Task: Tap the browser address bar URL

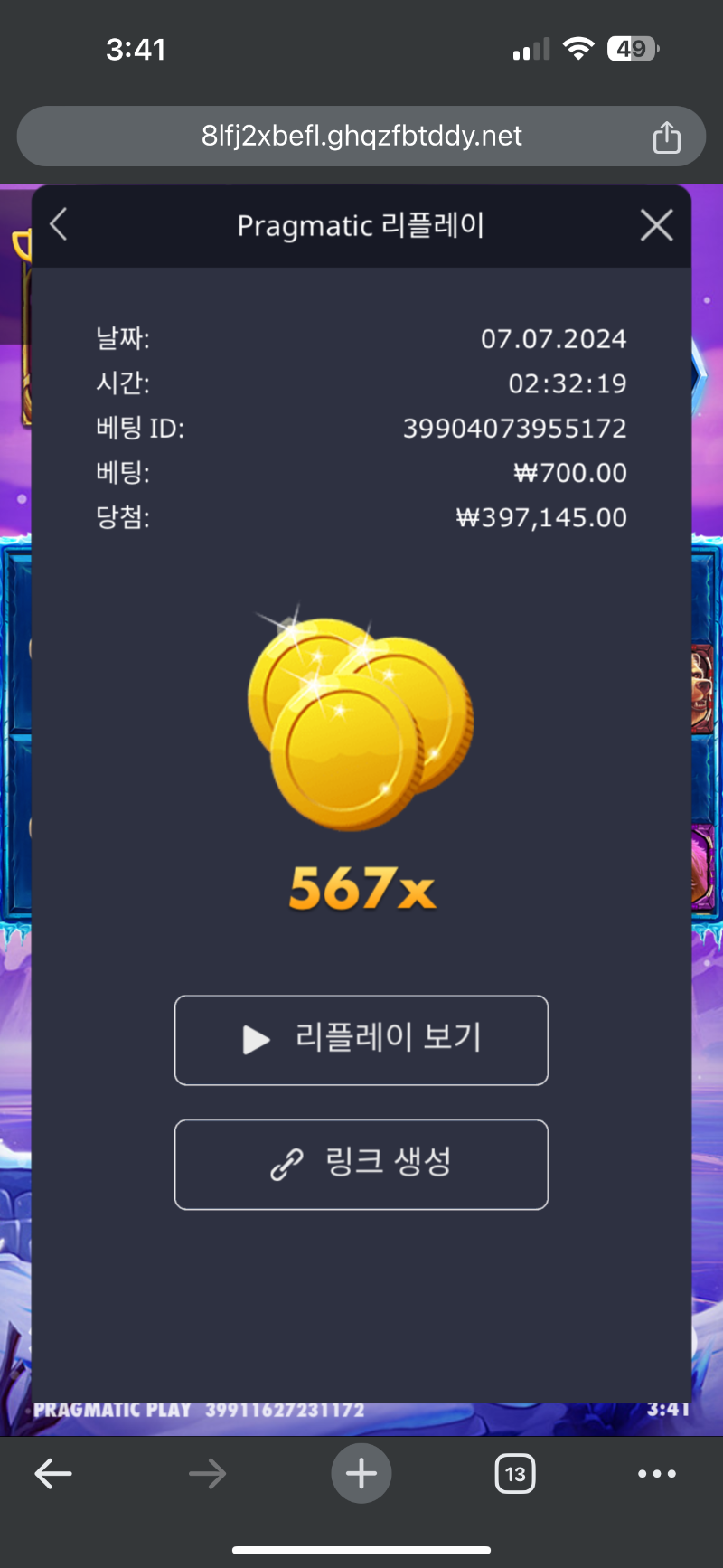Action: 361,137
